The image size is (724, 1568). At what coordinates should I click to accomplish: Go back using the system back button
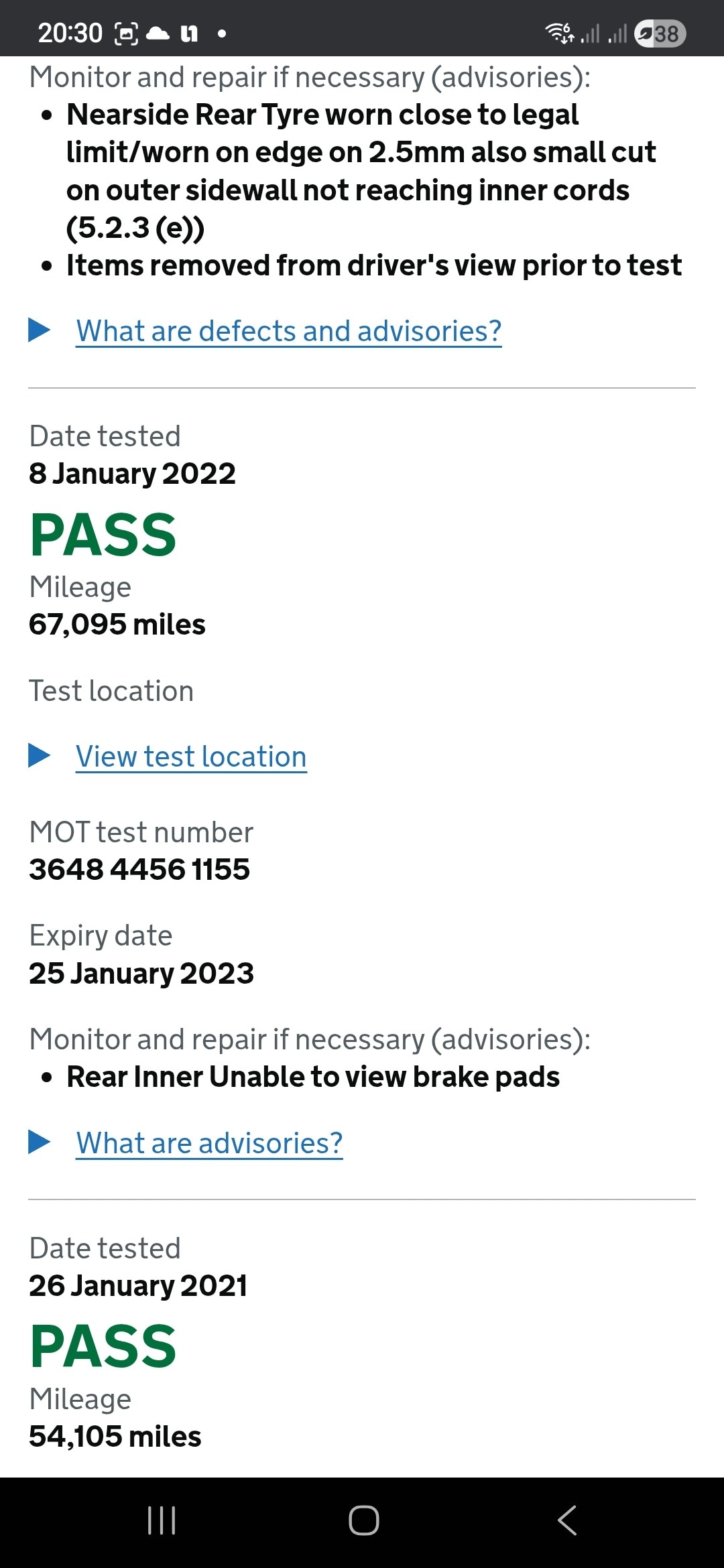point(567,1520)
